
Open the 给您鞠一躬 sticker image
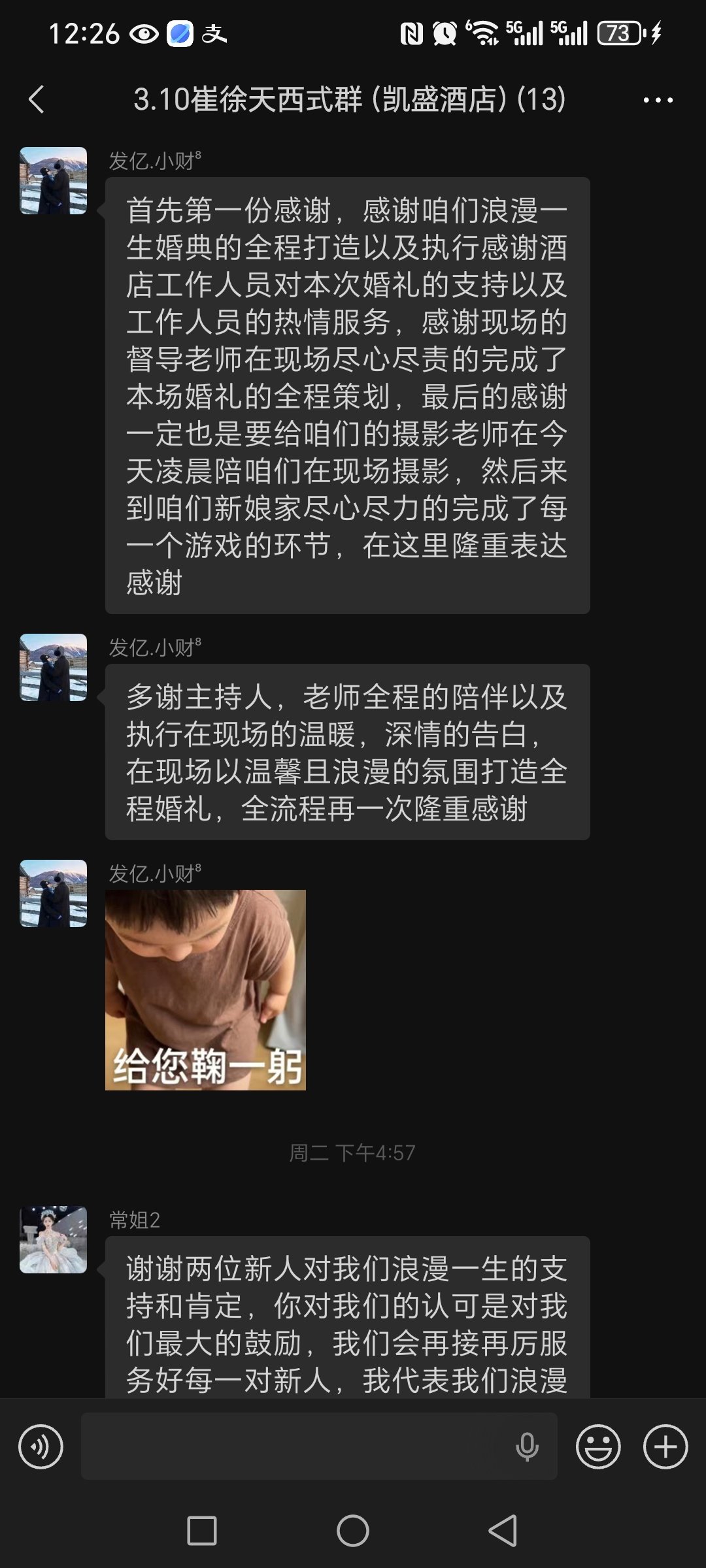coord(205,990)
